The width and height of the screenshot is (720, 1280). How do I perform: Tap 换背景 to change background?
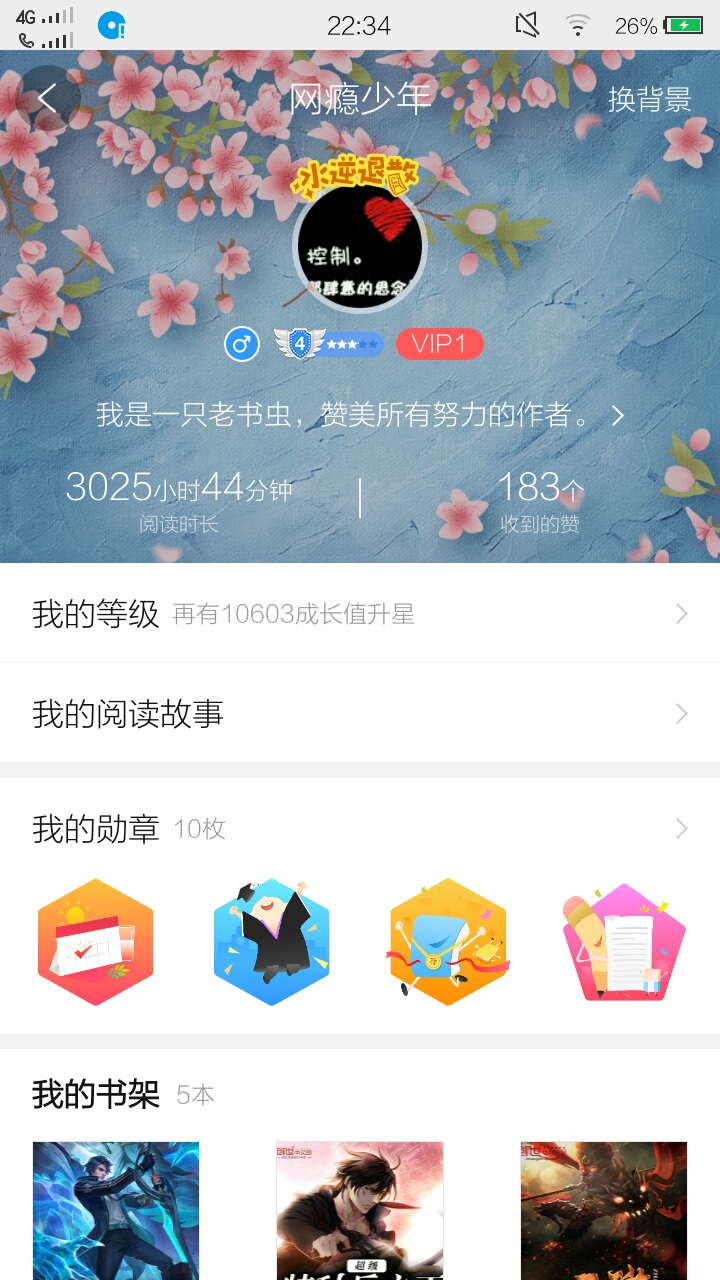click(x=650, y=99)
